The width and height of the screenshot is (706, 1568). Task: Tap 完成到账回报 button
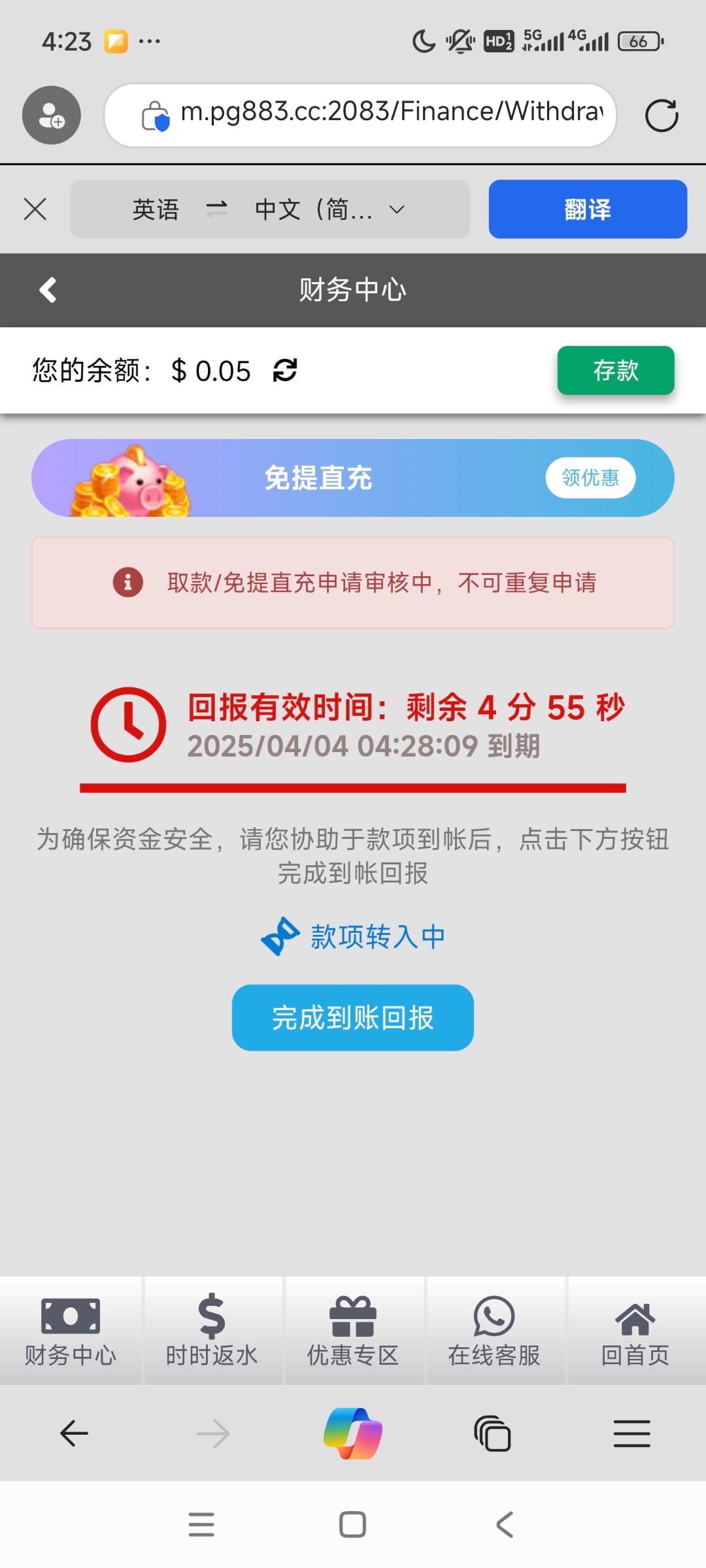pos(352,1018)
